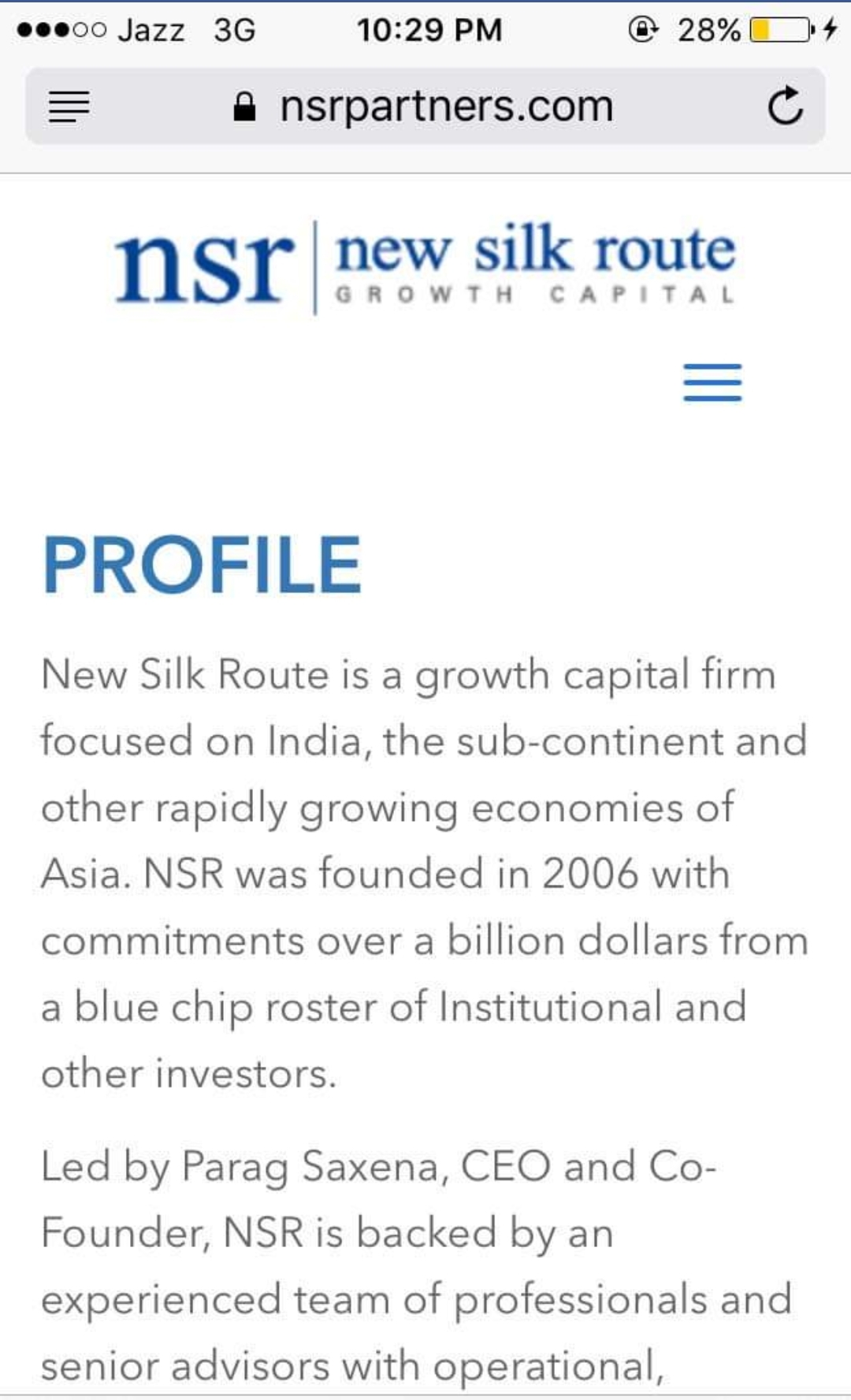Open the blue hamburger site menu
851x1400 pixels.
[x=712, y=383]
